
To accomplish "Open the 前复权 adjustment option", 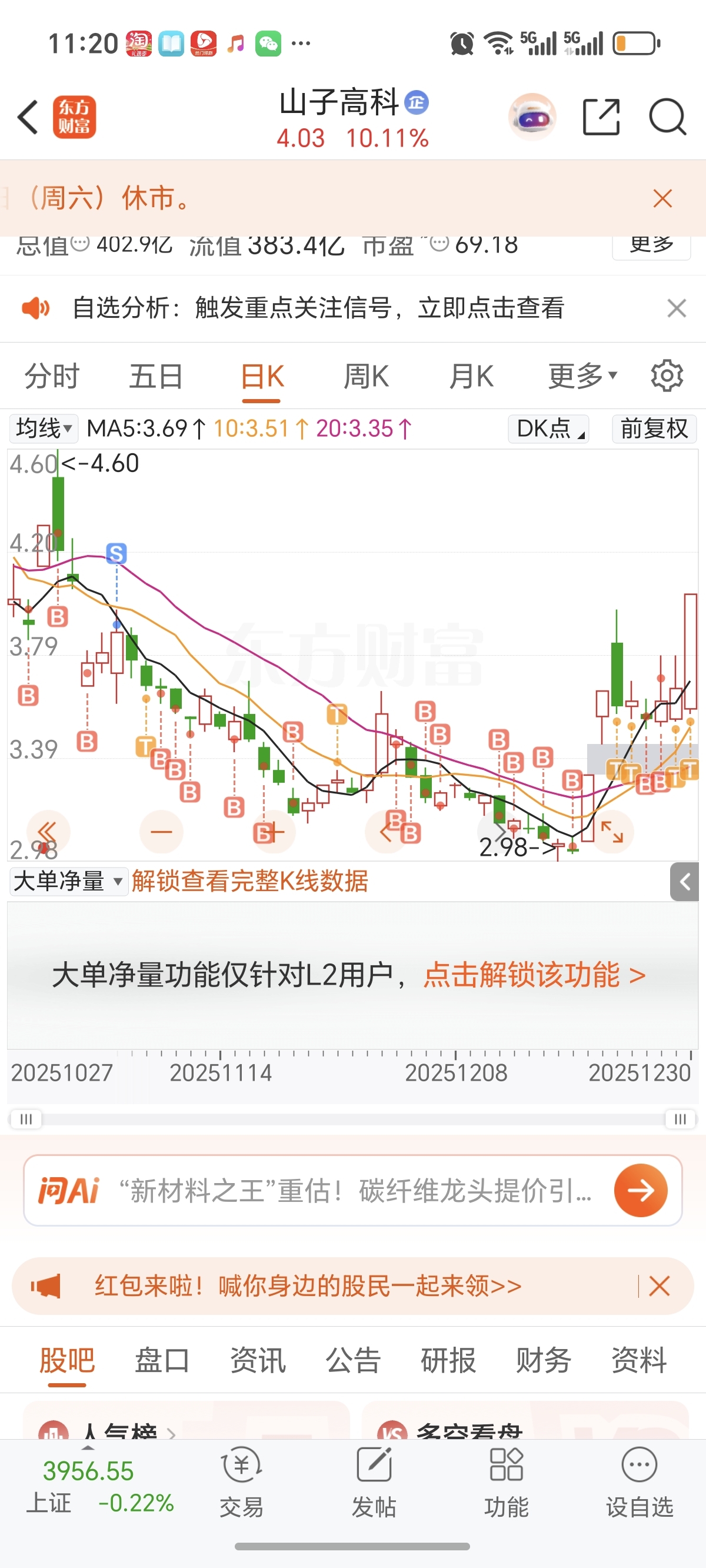I will coord(654,428).
